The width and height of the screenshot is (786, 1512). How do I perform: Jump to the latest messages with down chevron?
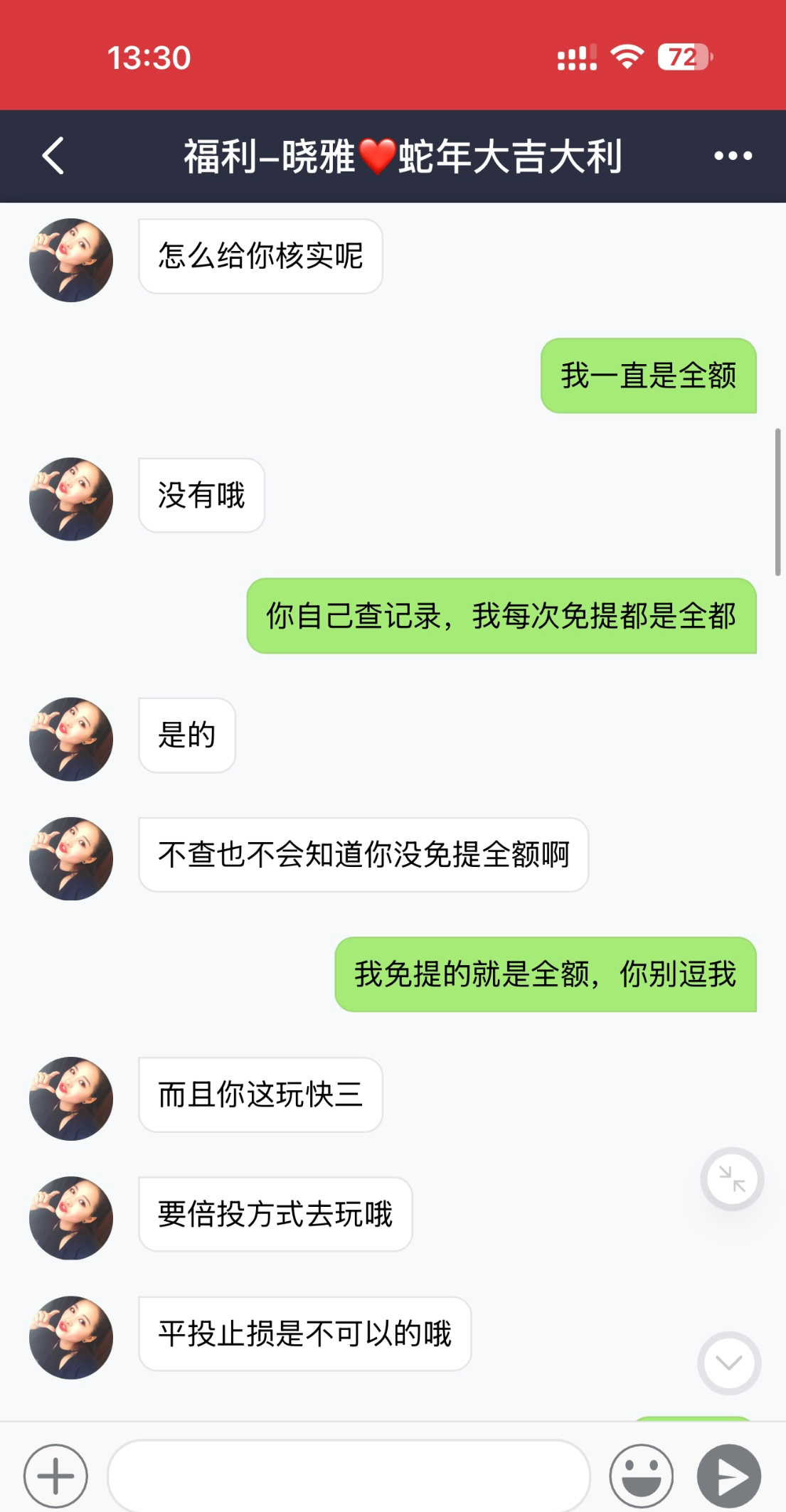click(x=729, y=1363)
